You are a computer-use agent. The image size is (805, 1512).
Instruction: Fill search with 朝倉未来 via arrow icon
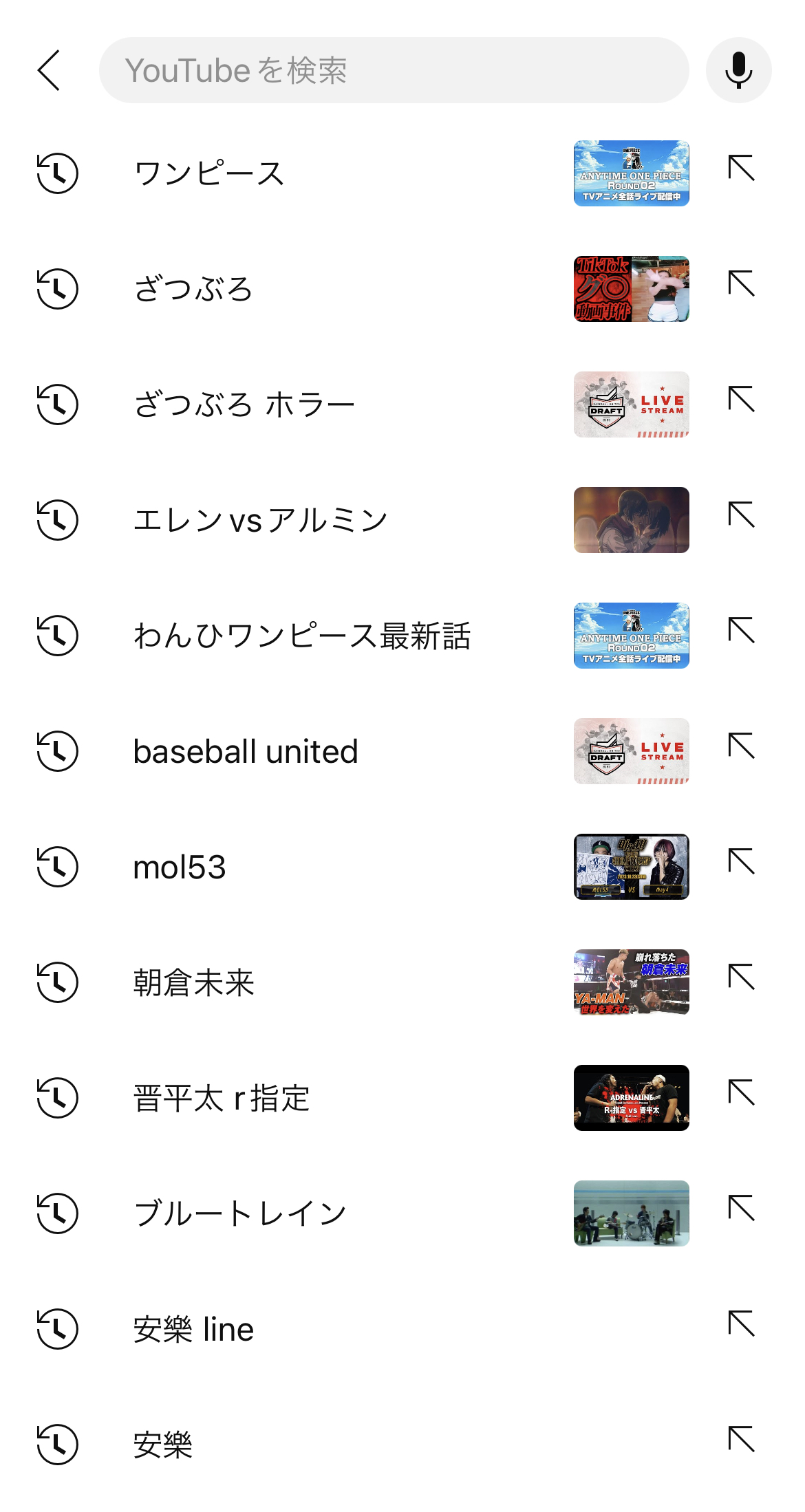742,978
